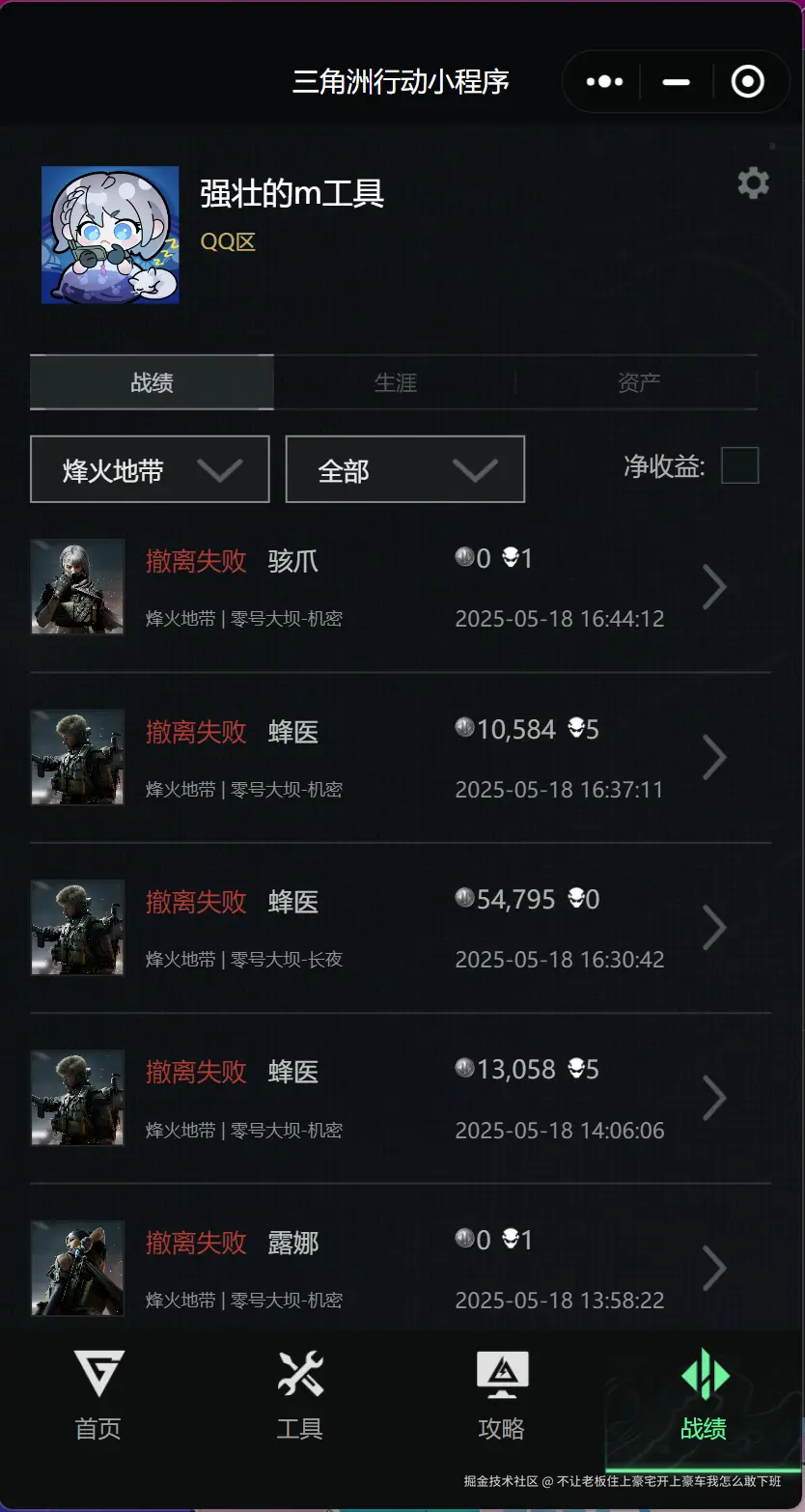This screenshot has width=805, height=1512.
Task: Expand the 露娜 match record chevron
Action: [x=713, y=1268]
